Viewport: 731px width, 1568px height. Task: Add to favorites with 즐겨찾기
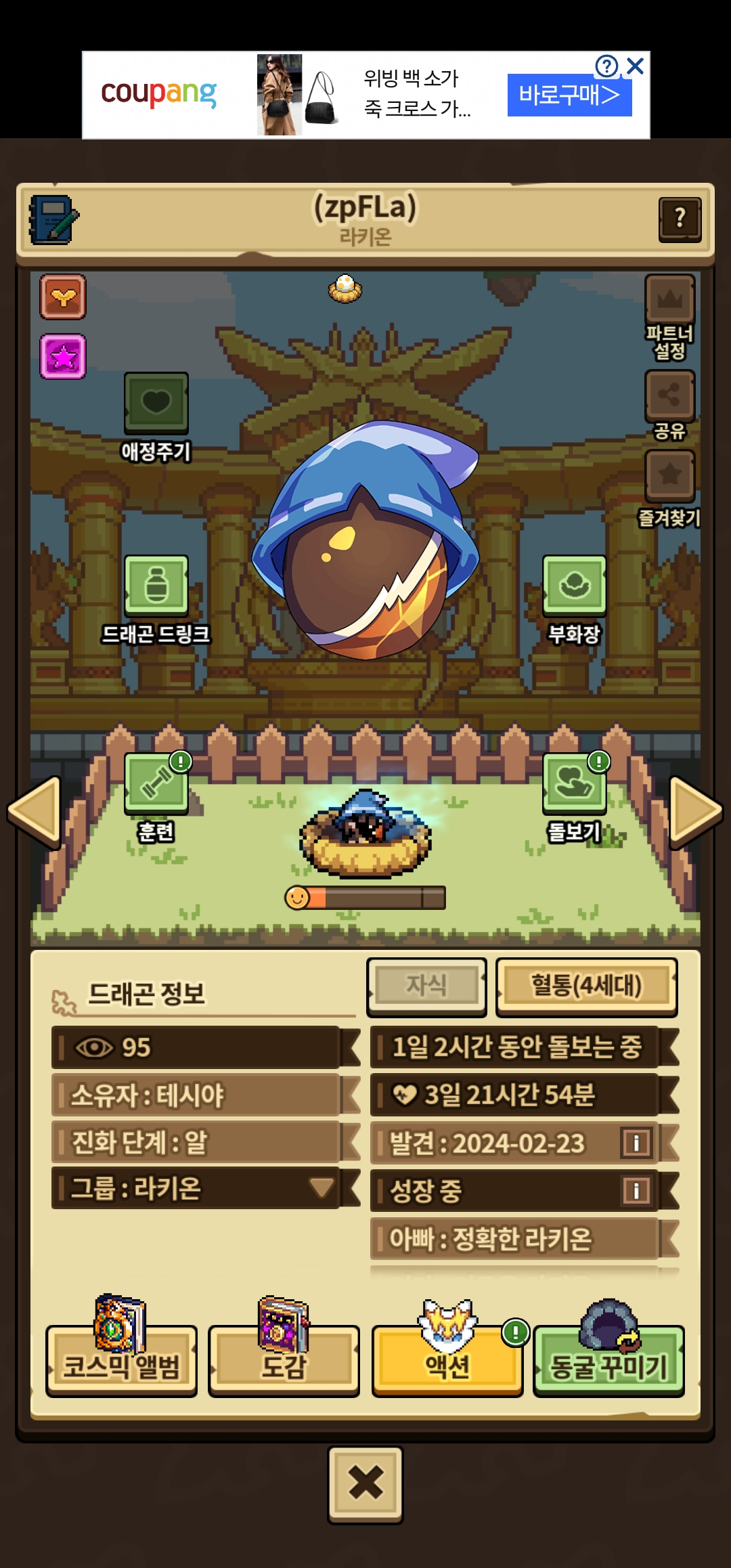[x=669, y=475]
